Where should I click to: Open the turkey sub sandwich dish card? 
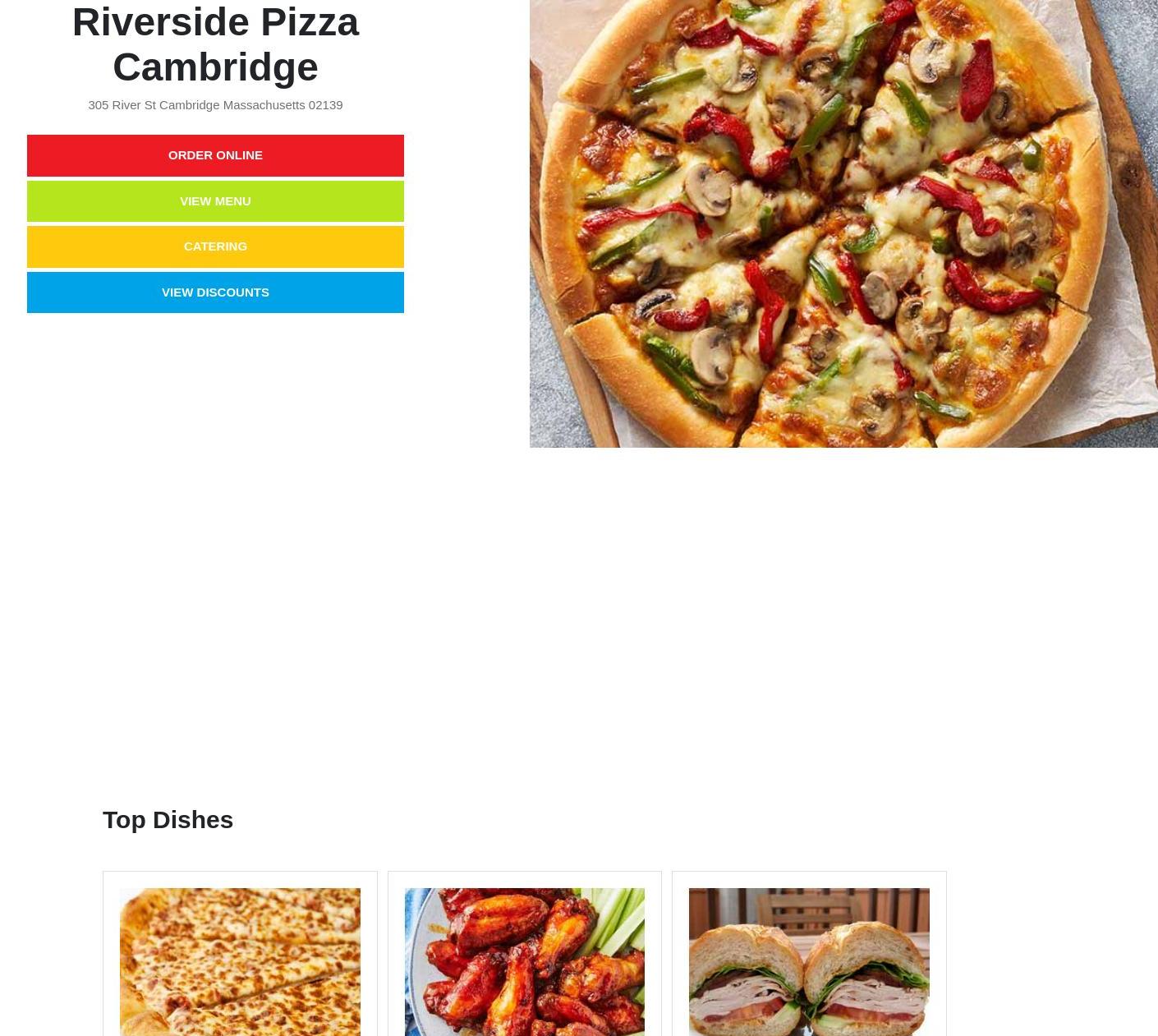(809, 961)
